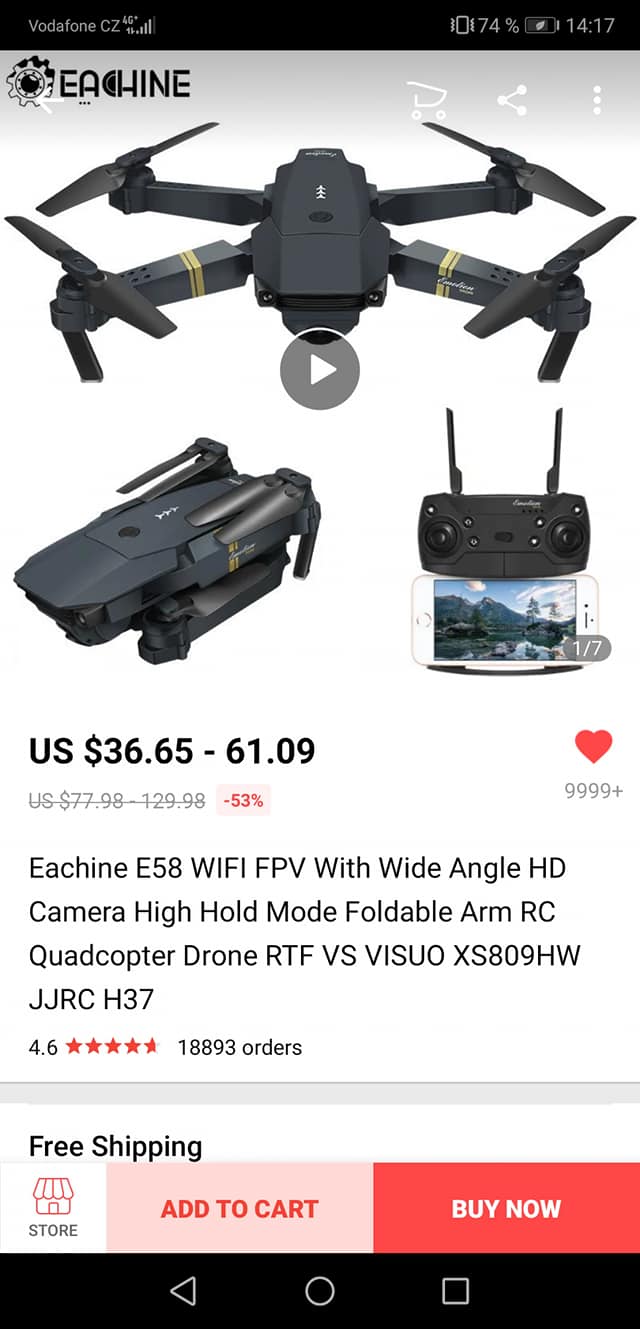
Task: Share this drone listing
Action: pyautogui.click(x=512, y=100)
